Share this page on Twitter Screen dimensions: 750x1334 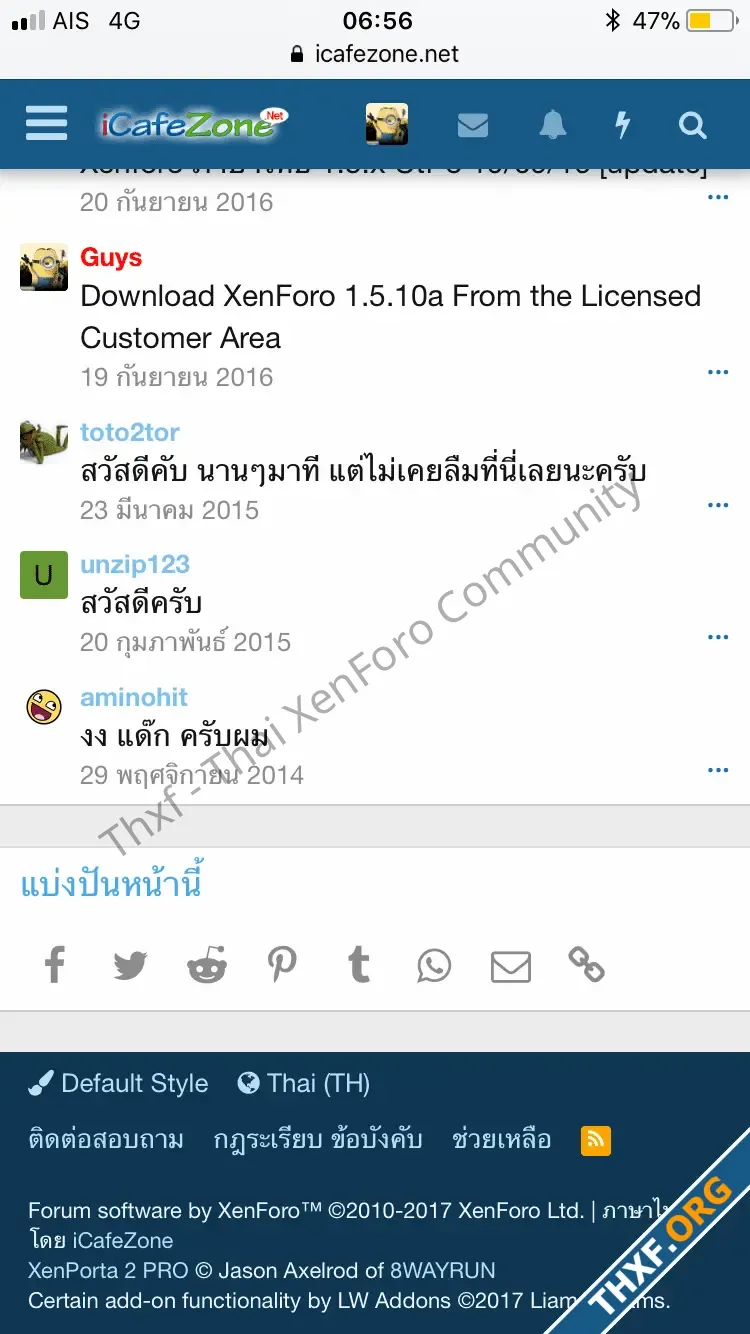coord(130,966)
